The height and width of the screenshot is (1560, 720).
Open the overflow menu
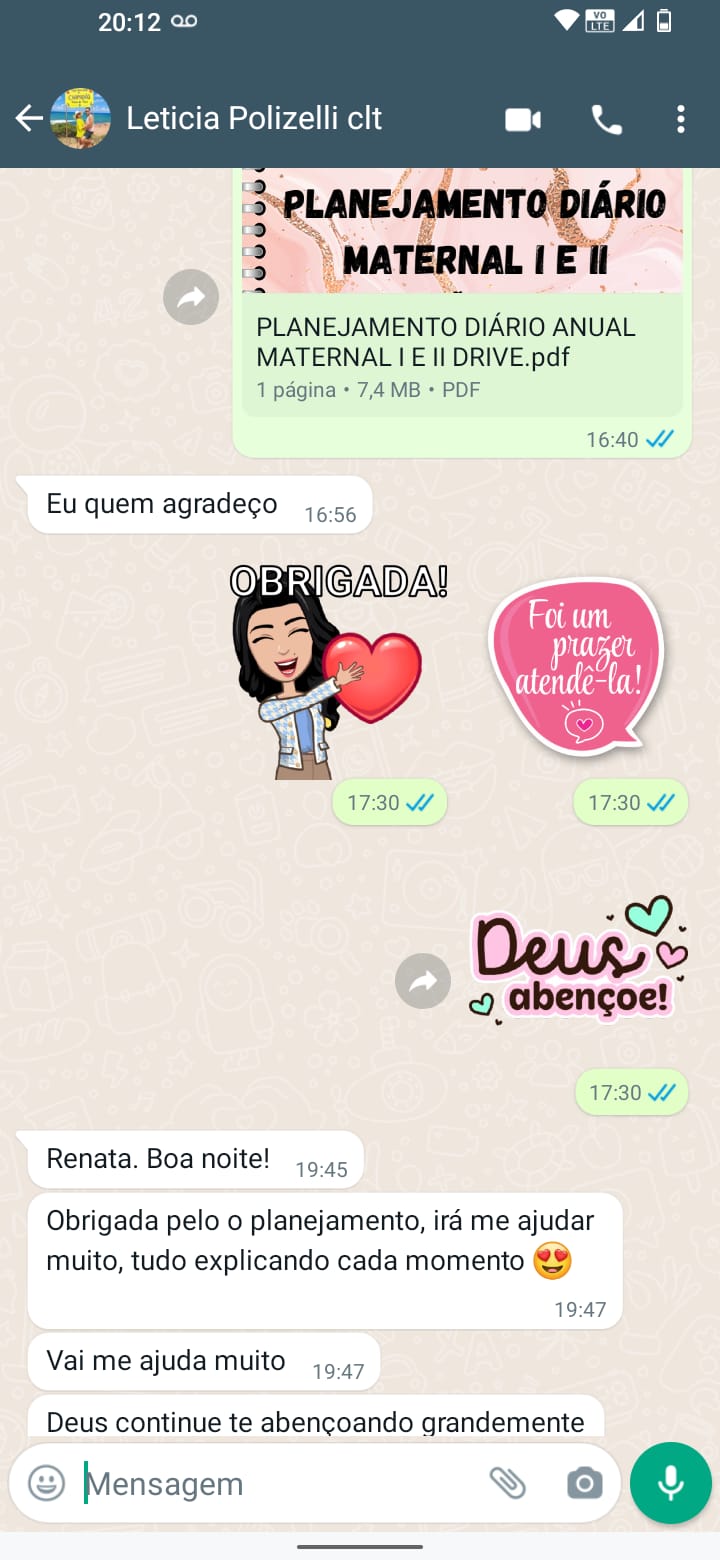tap(680, 120)
